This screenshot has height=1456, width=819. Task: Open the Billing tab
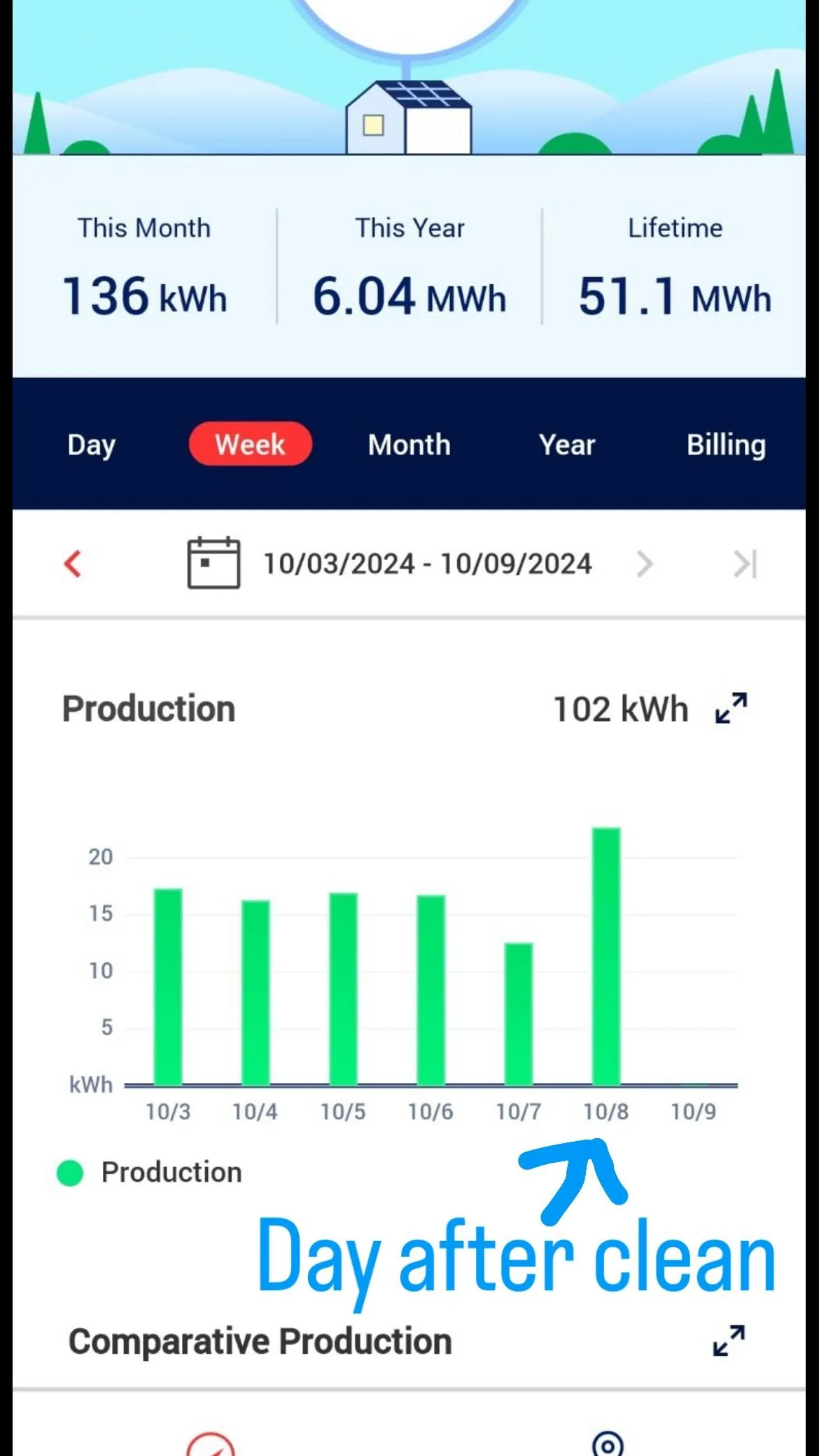pos(726,445)
